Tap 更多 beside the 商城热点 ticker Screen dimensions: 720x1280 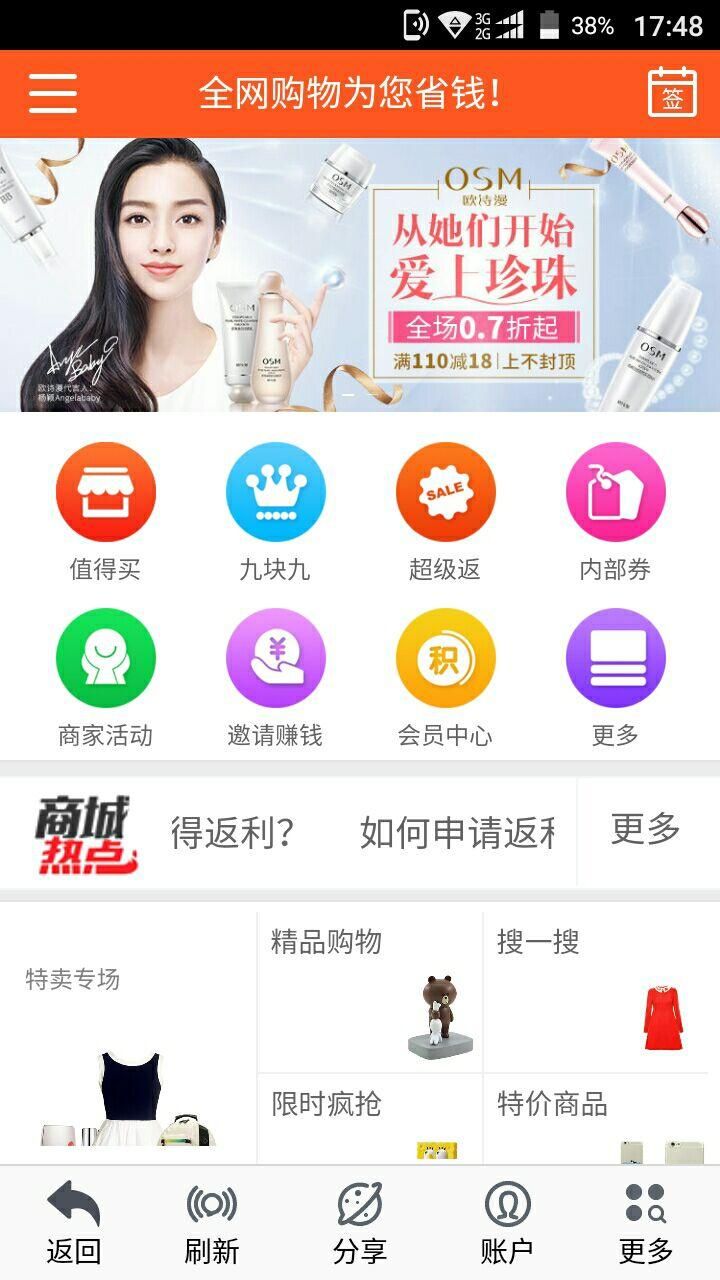tap(646, 830)
